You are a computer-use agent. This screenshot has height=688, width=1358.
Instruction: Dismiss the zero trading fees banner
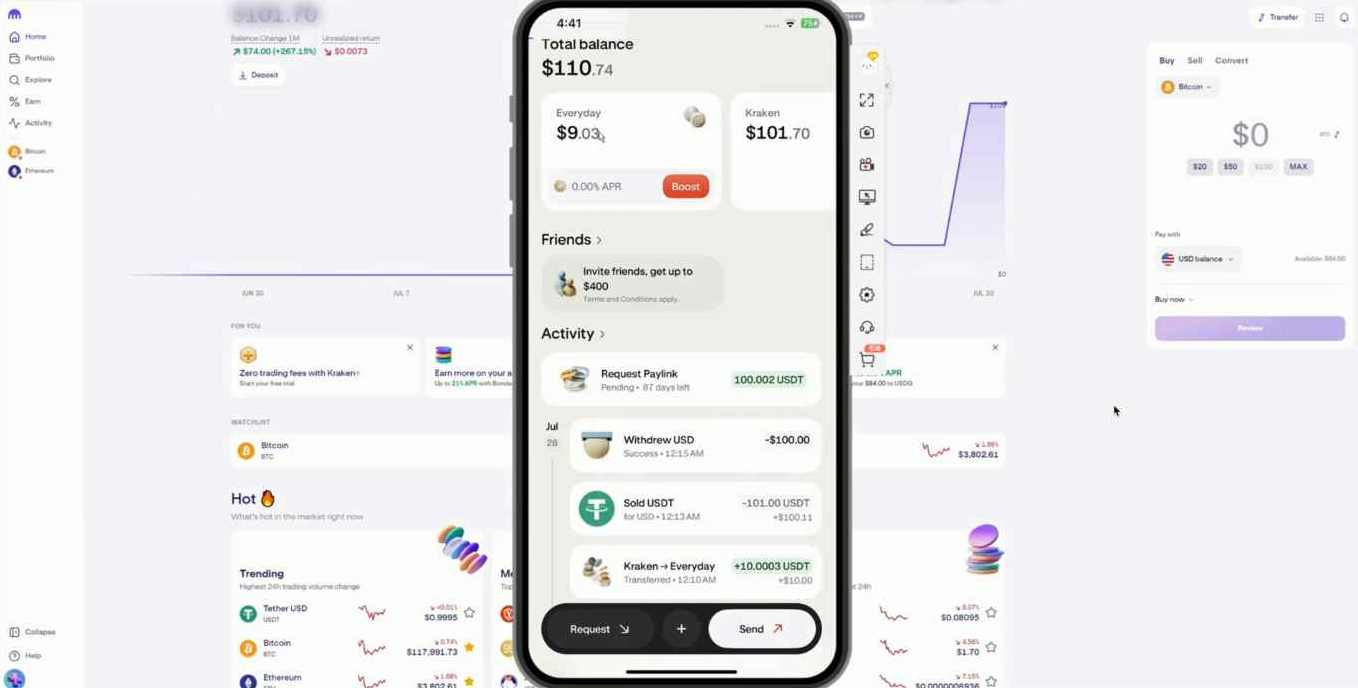(x=409, y=348)
